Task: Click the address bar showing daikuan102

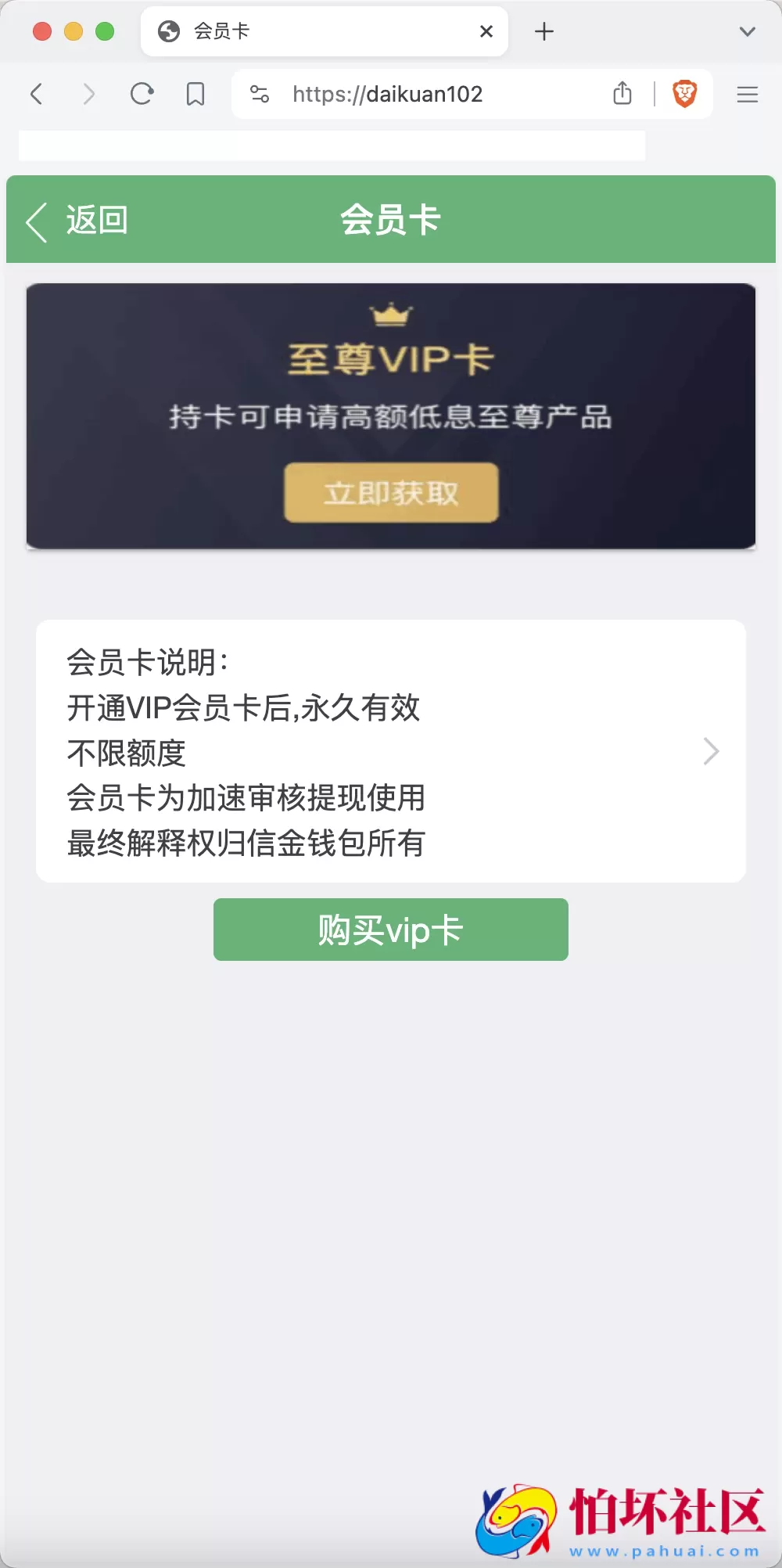Action: pyautogui.click(x=389, y=94)
